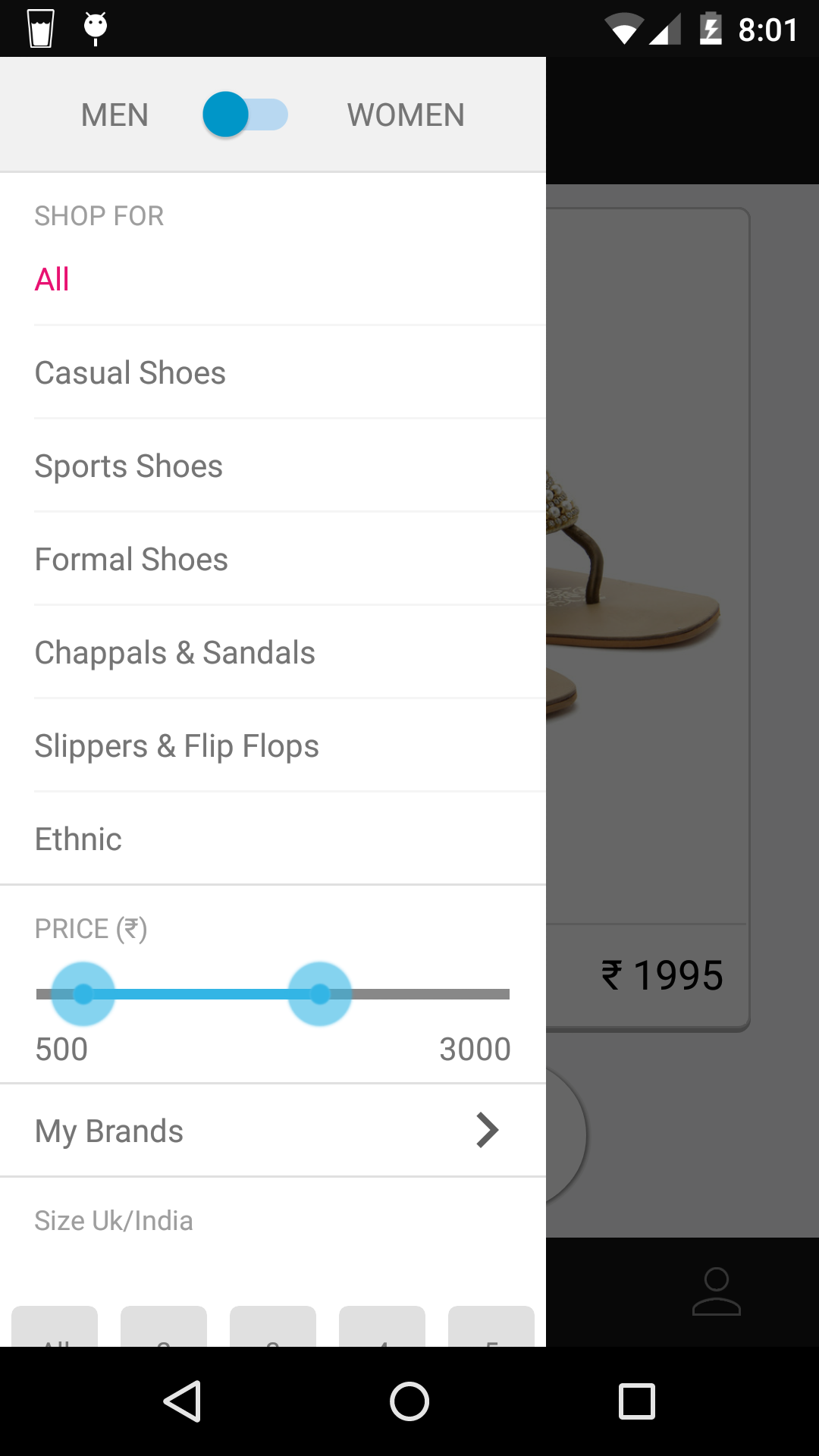Pick the Chappals & Sandals category
This screenshot has width=819, height=1456.
pyautogui.click(x=174, y=652)
